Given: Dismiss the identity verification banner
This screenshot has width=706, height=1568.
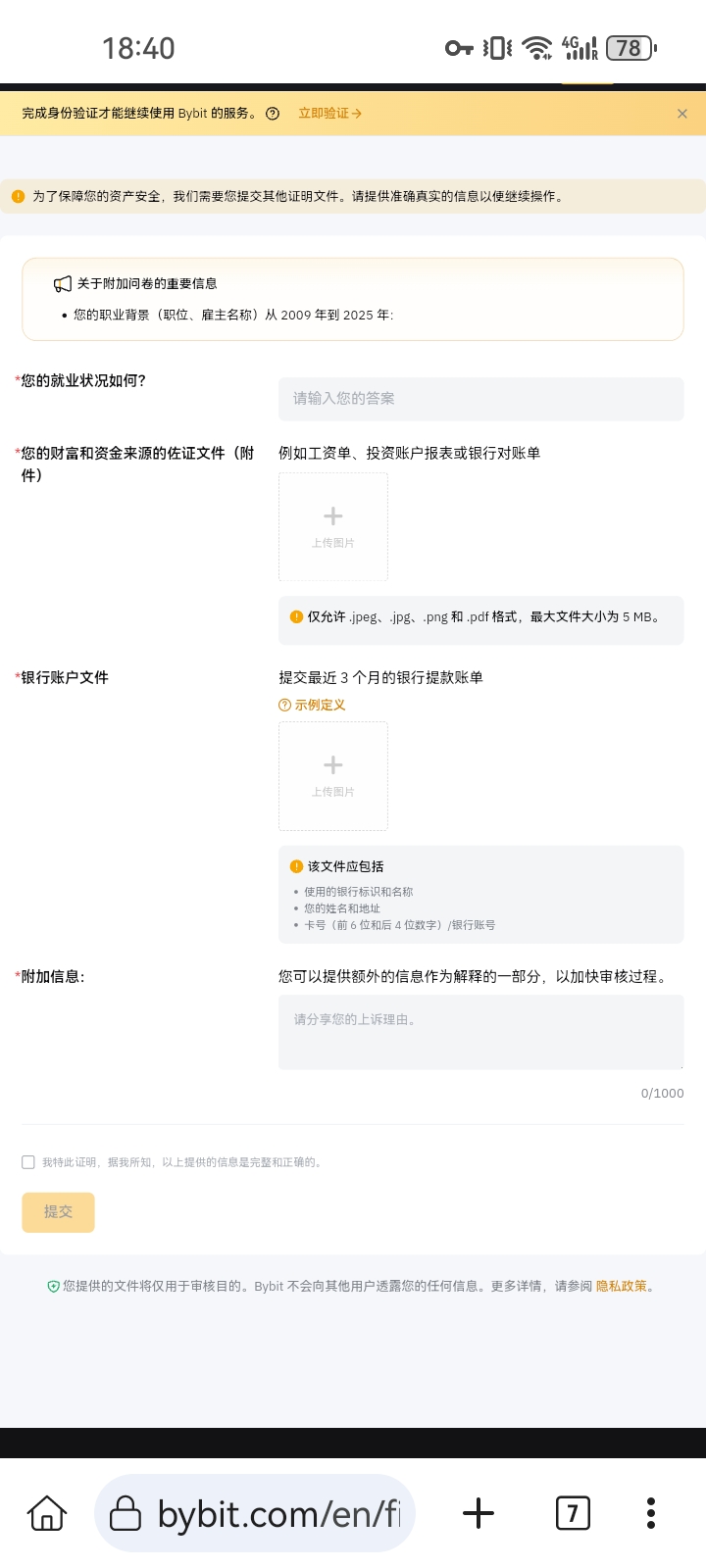Looking at the screenshot, I should pos(682,114).
